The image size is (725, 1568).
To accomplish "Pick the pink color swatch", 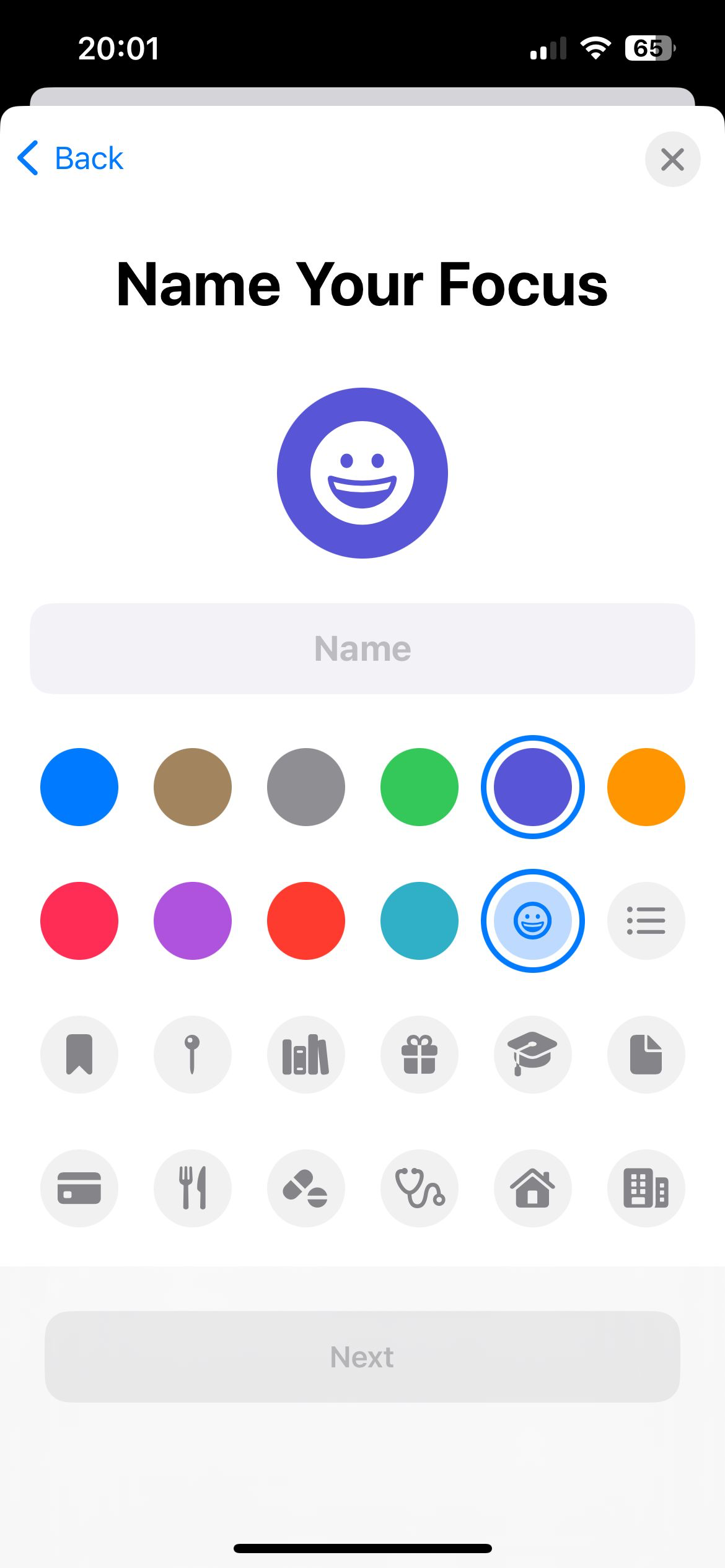I will pos(79,921).
